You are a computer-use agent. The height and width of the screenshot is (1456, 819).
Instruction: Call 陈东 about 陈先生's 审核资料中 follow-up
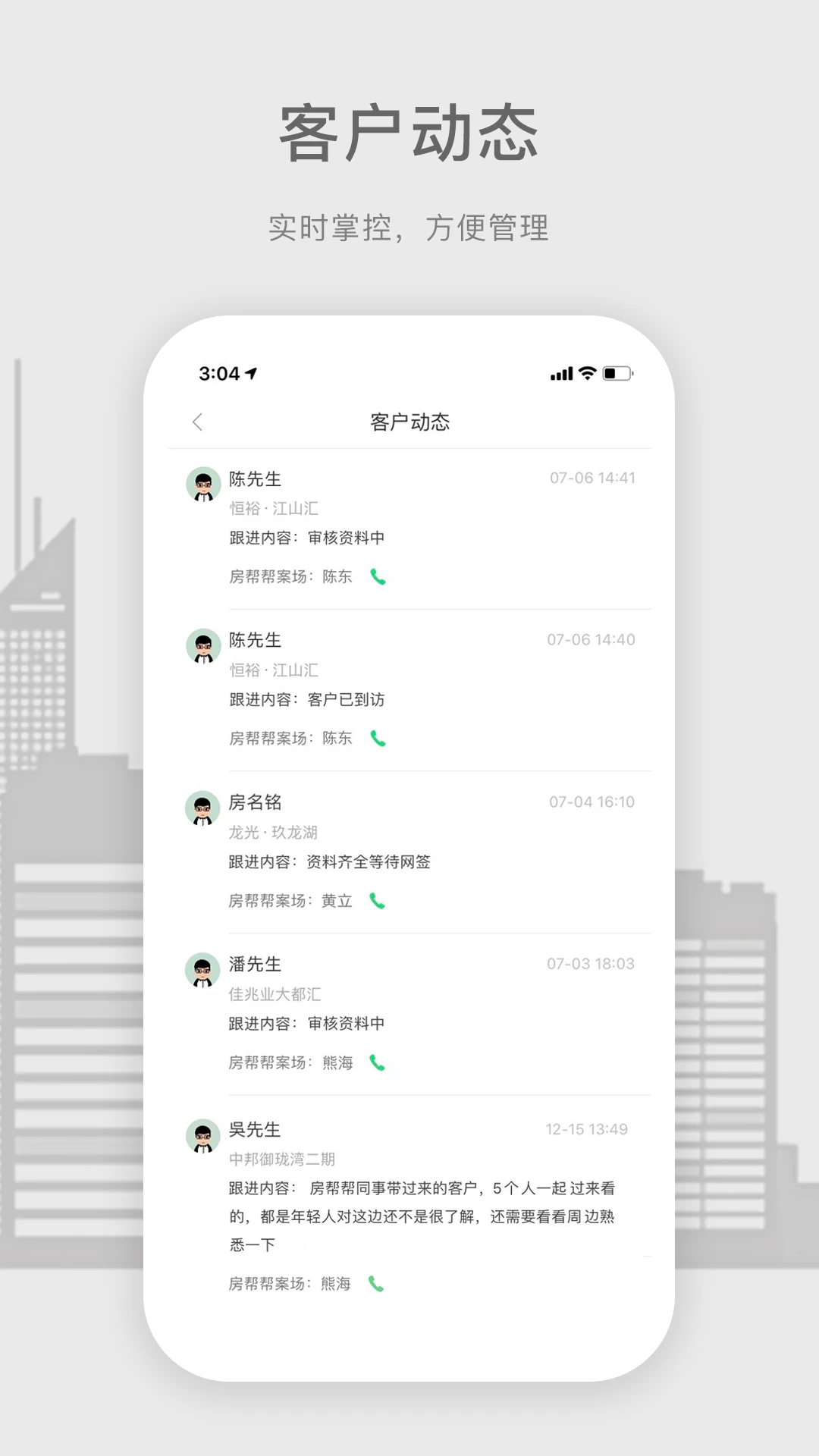tap(379, 576)
